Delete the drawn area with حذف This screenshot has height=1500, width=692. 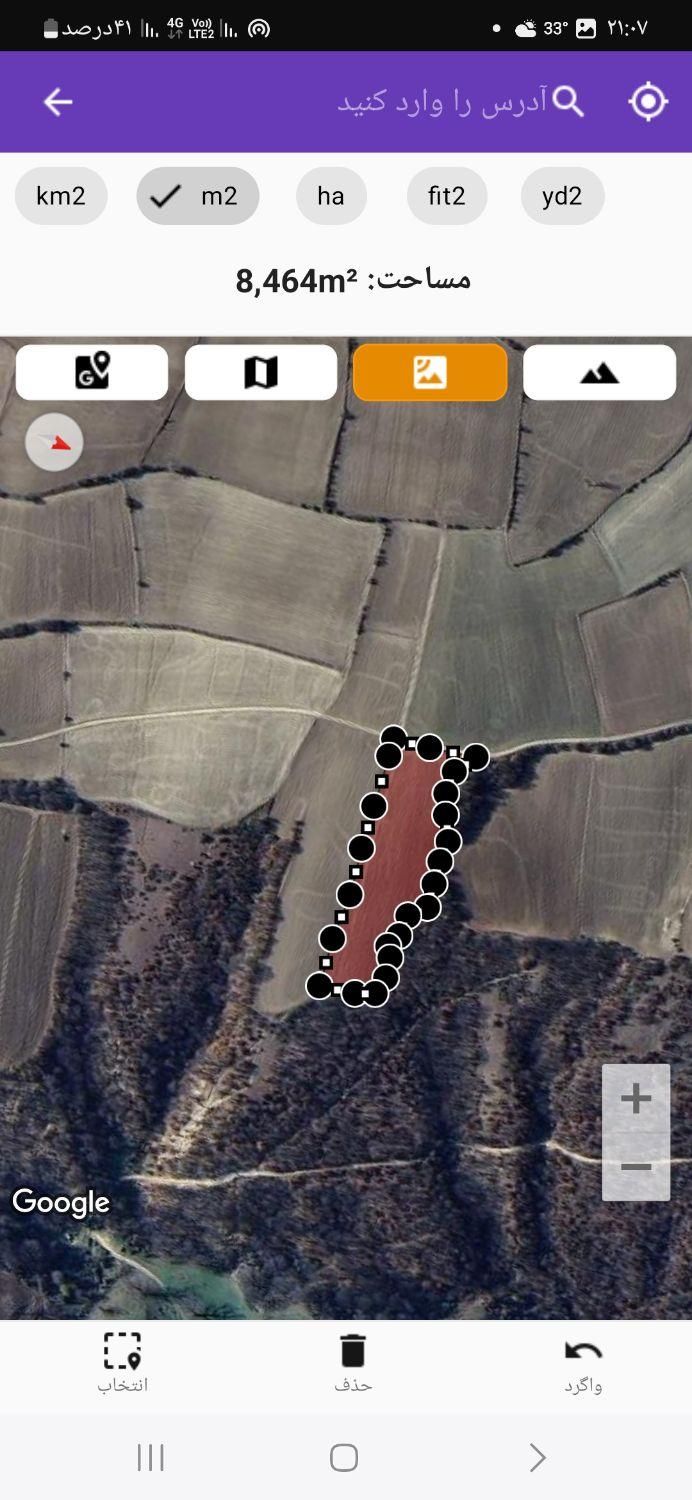coord(353,1362)
